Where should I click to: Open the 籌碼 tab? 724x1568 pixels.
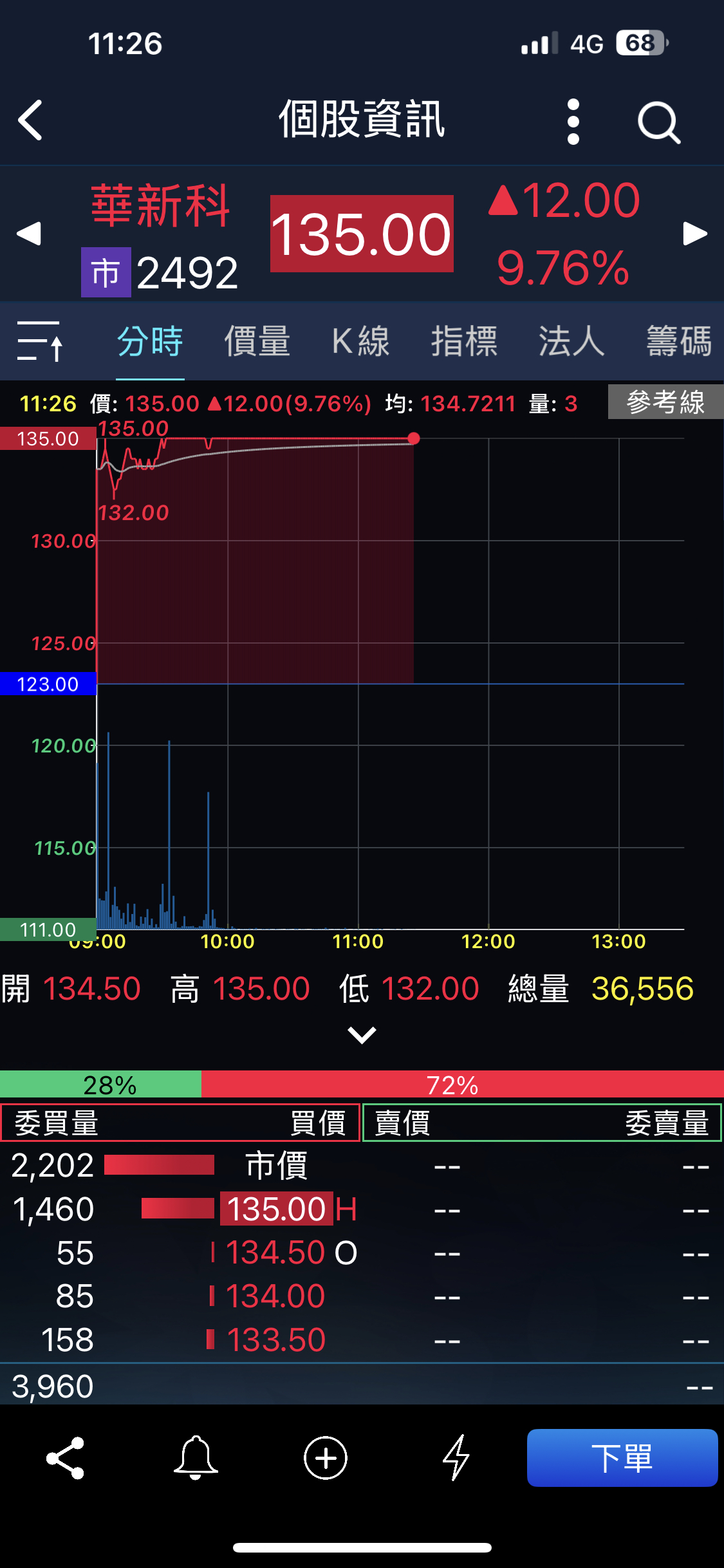pos(679,341)
